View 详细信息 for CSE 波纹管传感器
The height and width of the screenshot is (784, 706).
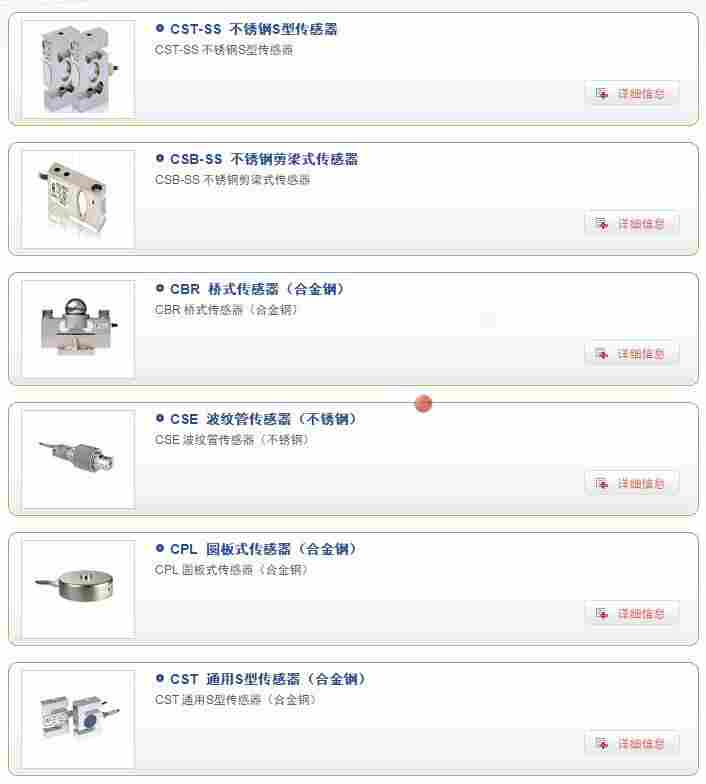click(632, 484)
